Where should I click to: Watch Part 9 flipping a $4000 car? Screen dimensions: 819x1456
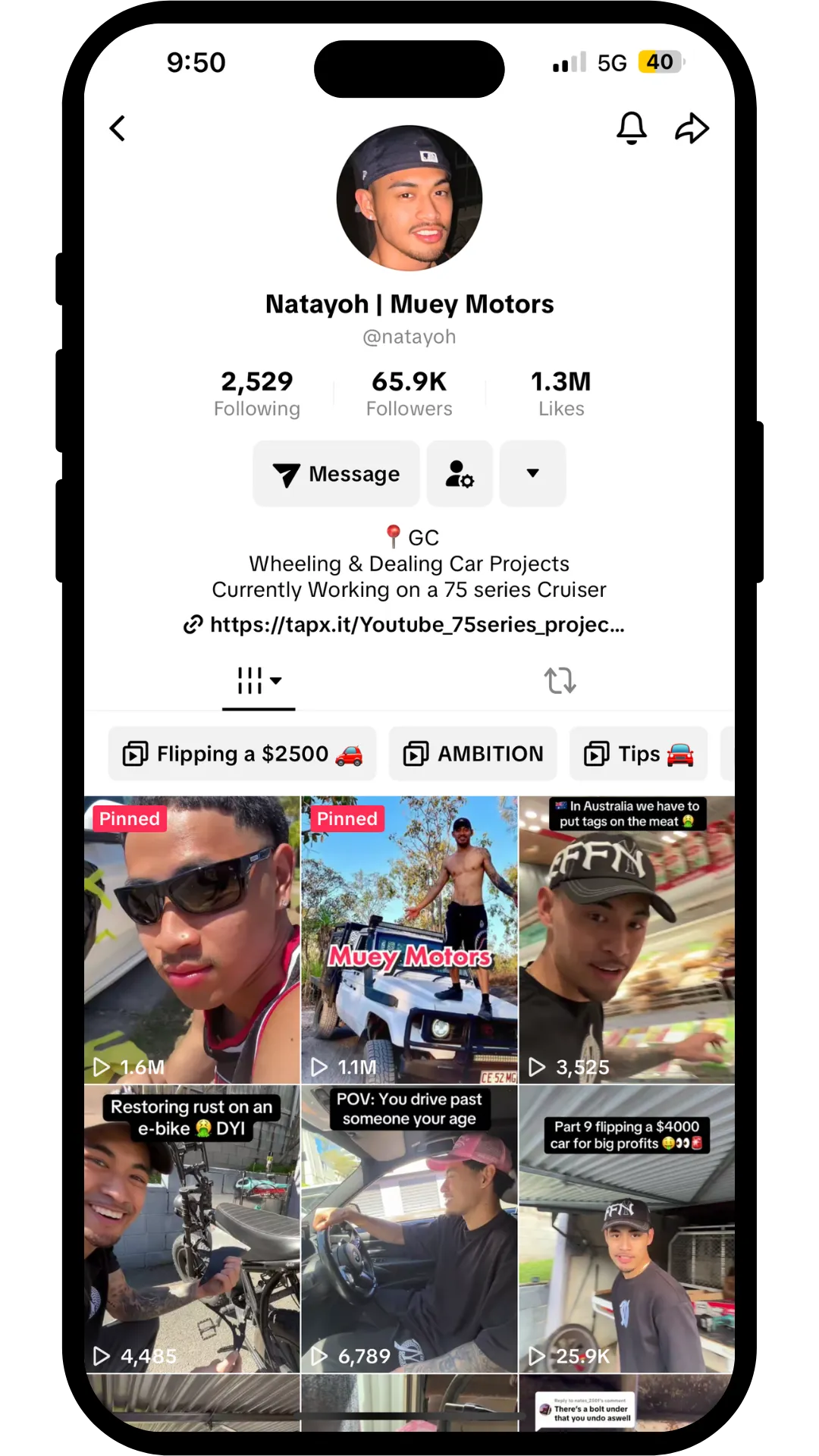point(626,1228)
